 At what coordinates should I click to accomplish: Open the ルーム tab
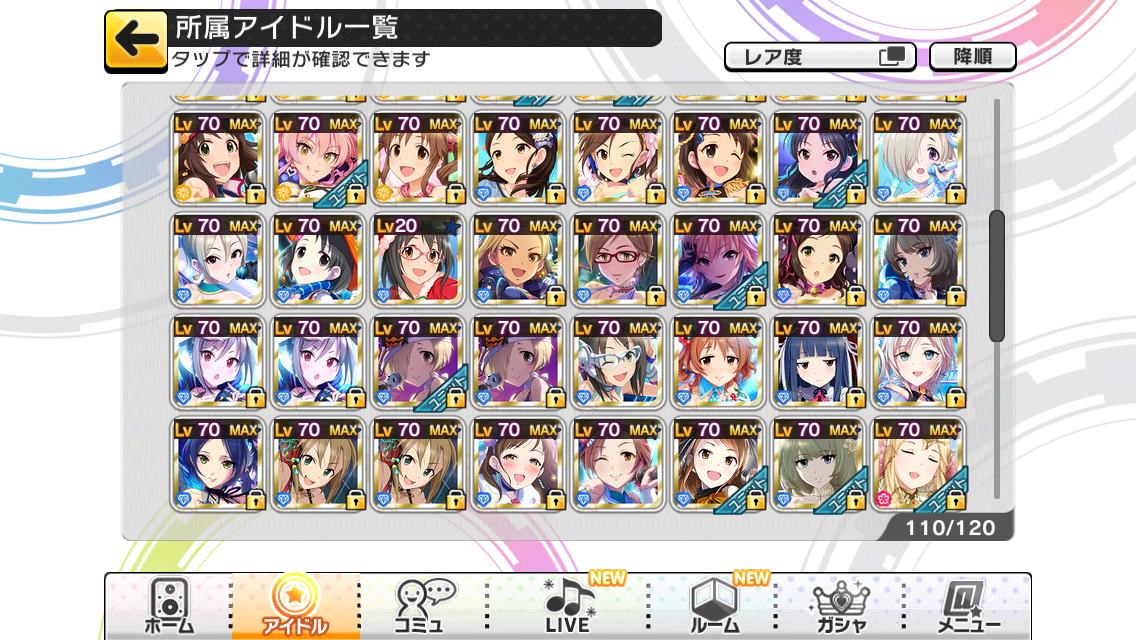[x=714, y=607]
